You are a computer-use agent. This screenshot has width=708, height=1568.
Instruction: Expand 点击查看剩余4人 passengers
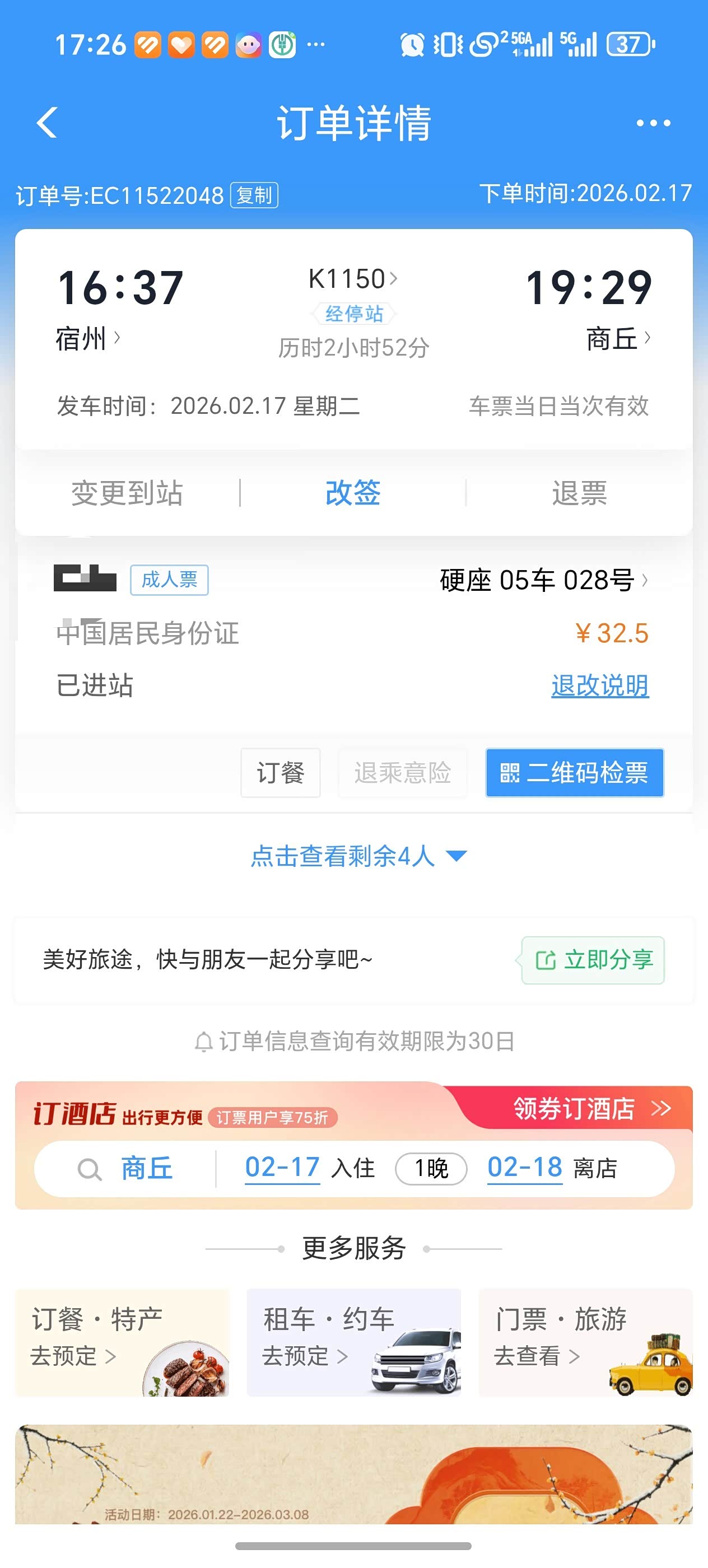click(x=359, y=856)
